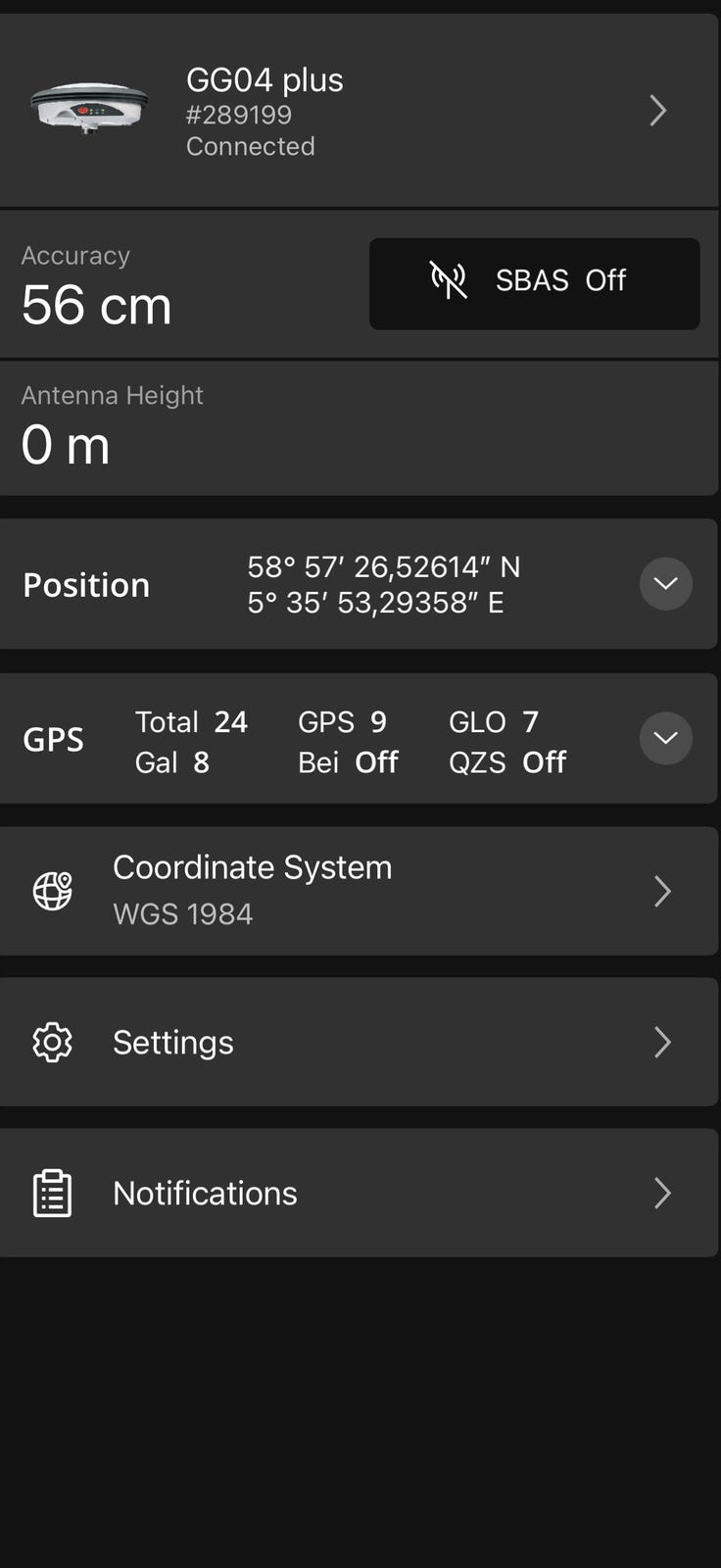The image size is (721, 1568).
Task: Open Coordinate System WGS 1984
Action: pyautogui.click(x=359, y=891)
